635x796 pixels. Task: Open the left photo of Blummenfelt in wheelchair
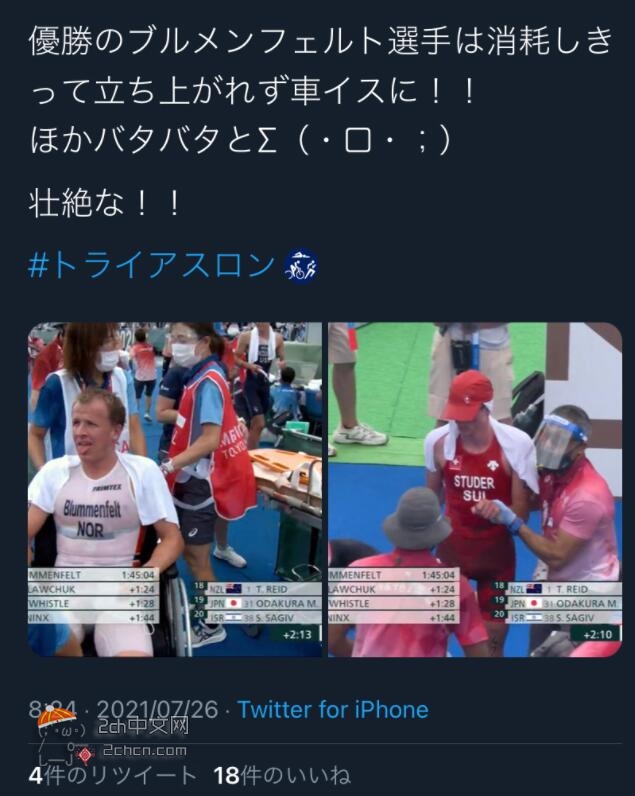[x=175, y=489]
